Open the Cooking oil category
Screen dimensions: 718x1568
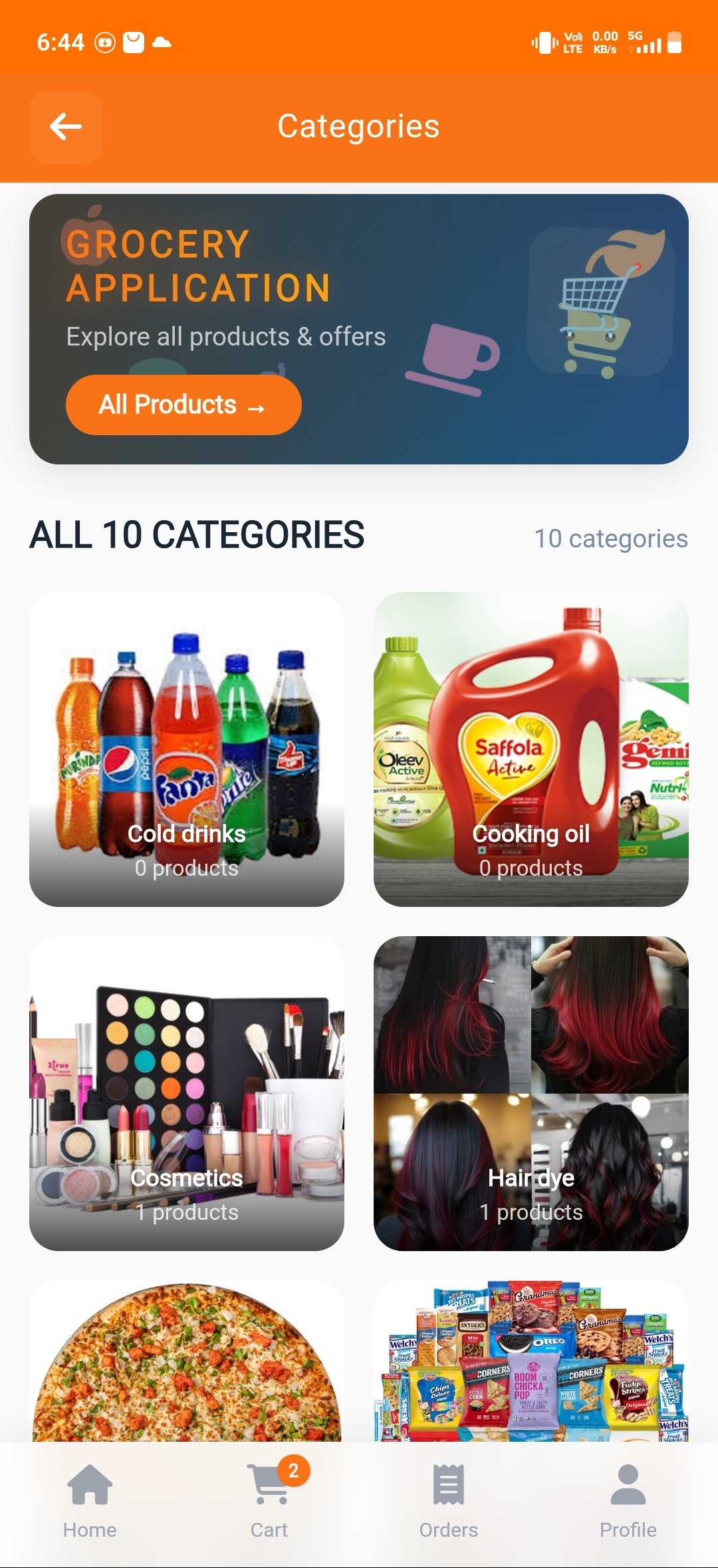click(x=531, y=749)
